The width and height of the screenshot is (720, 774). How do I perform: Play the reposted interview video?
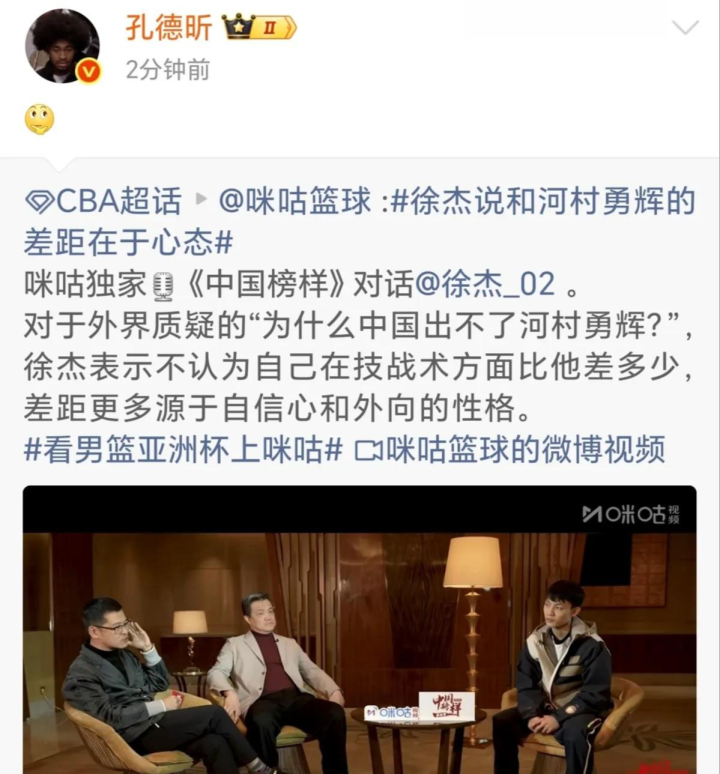(x=360, y=630)
